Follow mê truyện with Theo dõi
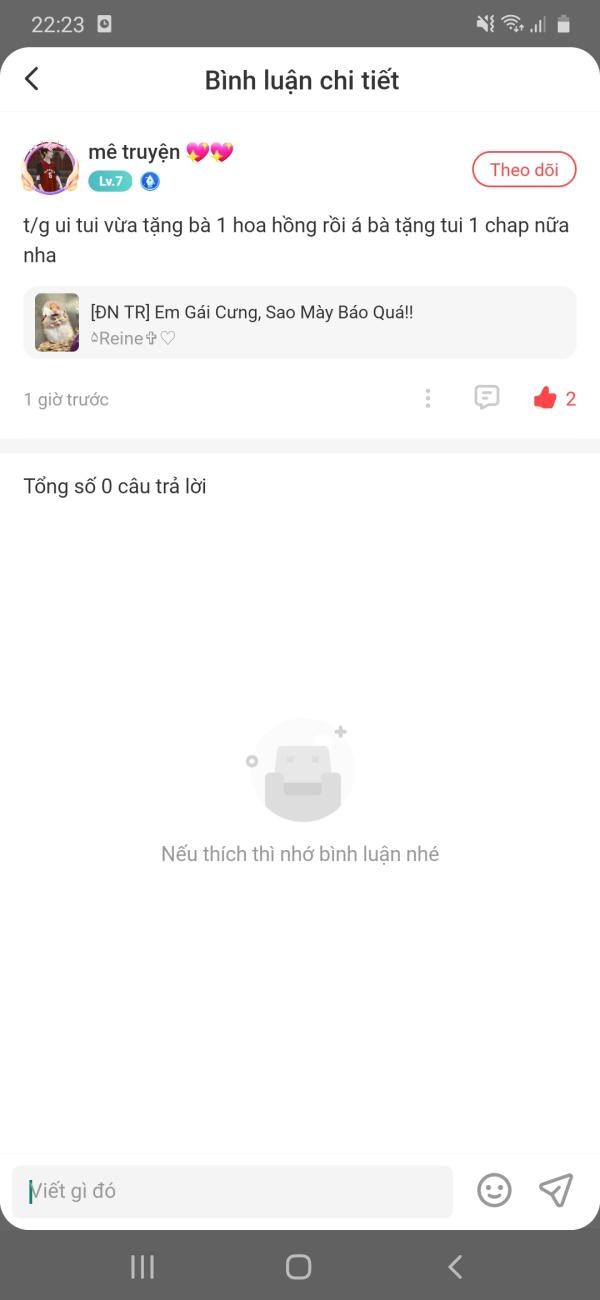Screen dimensions: 600x1300 coord(524,170)
